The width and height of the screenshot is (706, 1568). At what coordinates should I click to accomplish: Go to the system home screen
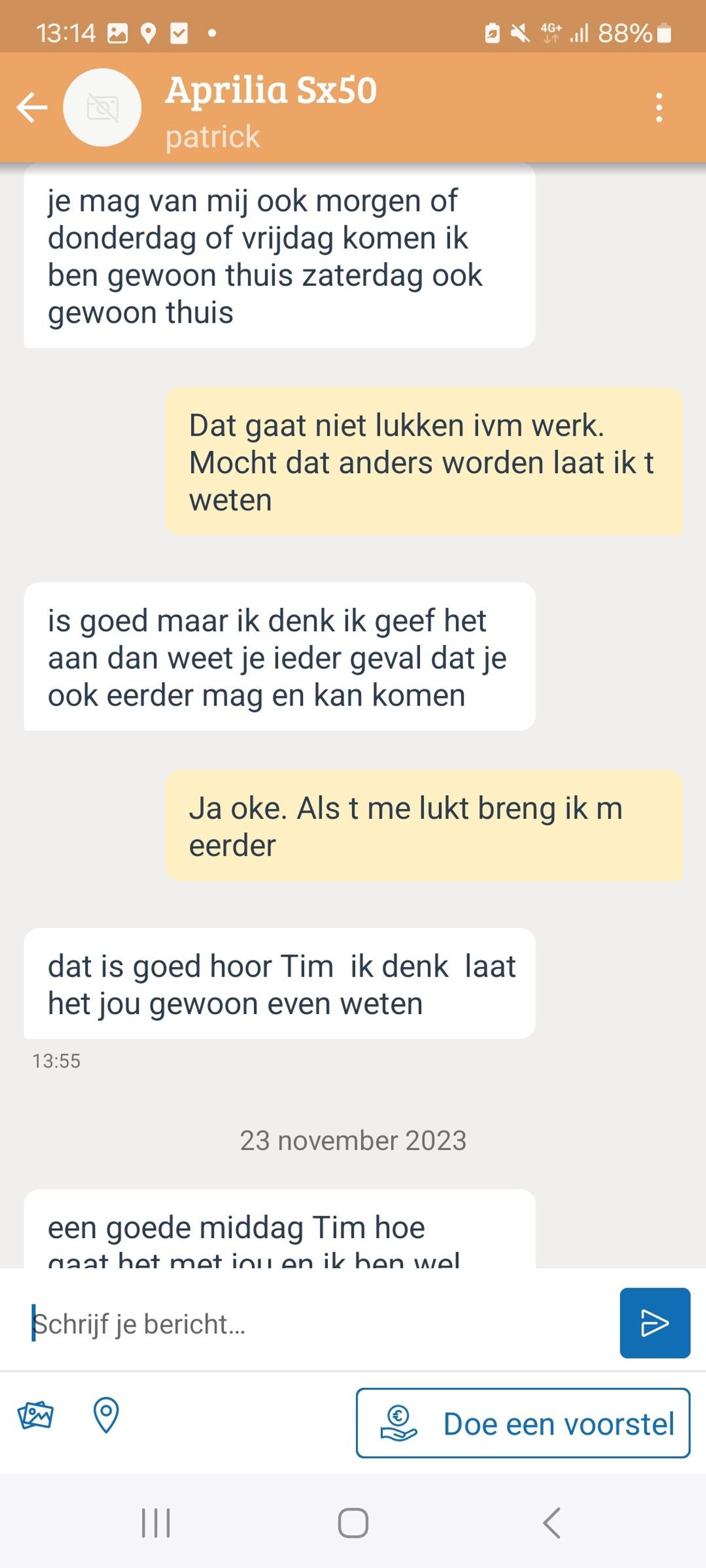point(352,1523)
